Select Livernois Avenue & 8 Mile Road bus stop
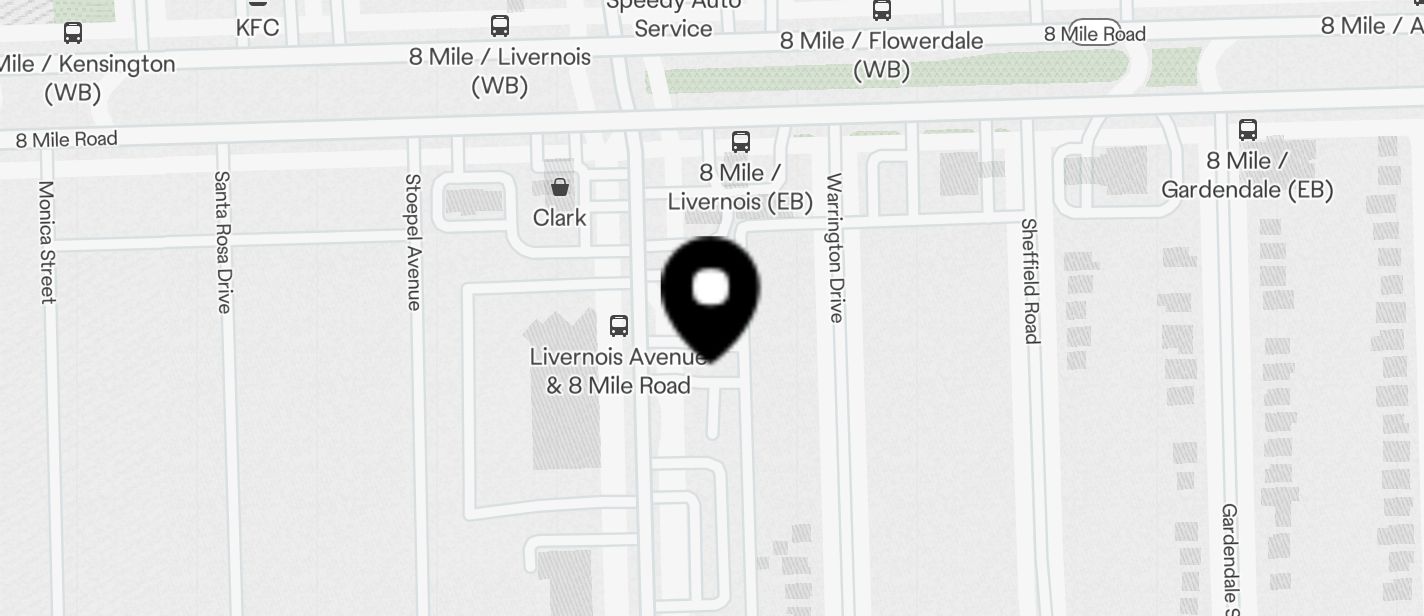1424x616 pixels. (x=619, y=326)
